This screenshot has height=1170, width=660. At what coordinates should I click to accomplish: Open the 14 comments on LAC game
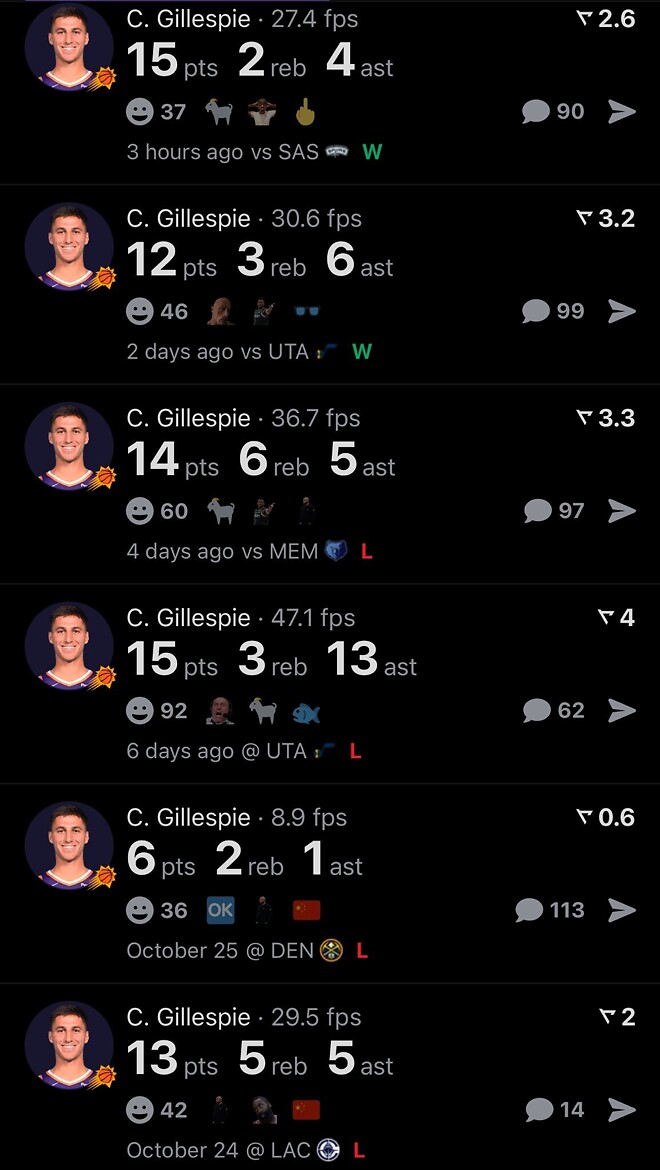click(555, 1109)
